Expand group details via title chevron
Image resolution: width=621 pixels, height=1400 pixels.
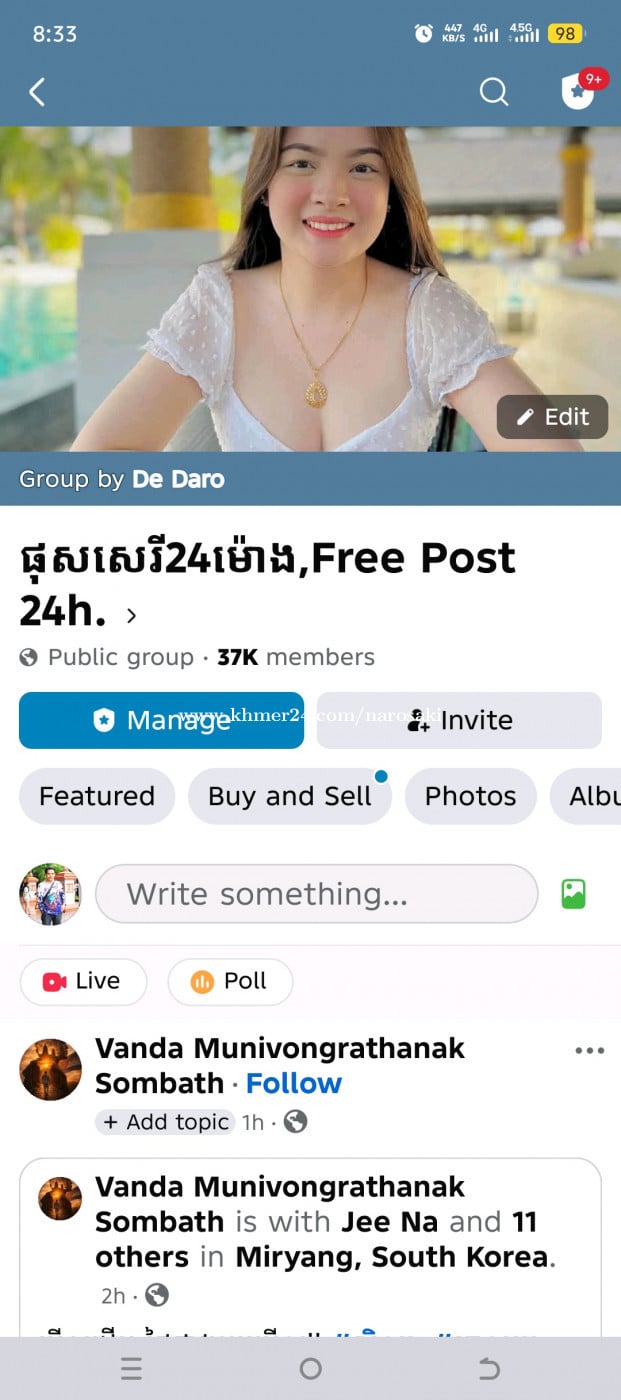(132, 616)
